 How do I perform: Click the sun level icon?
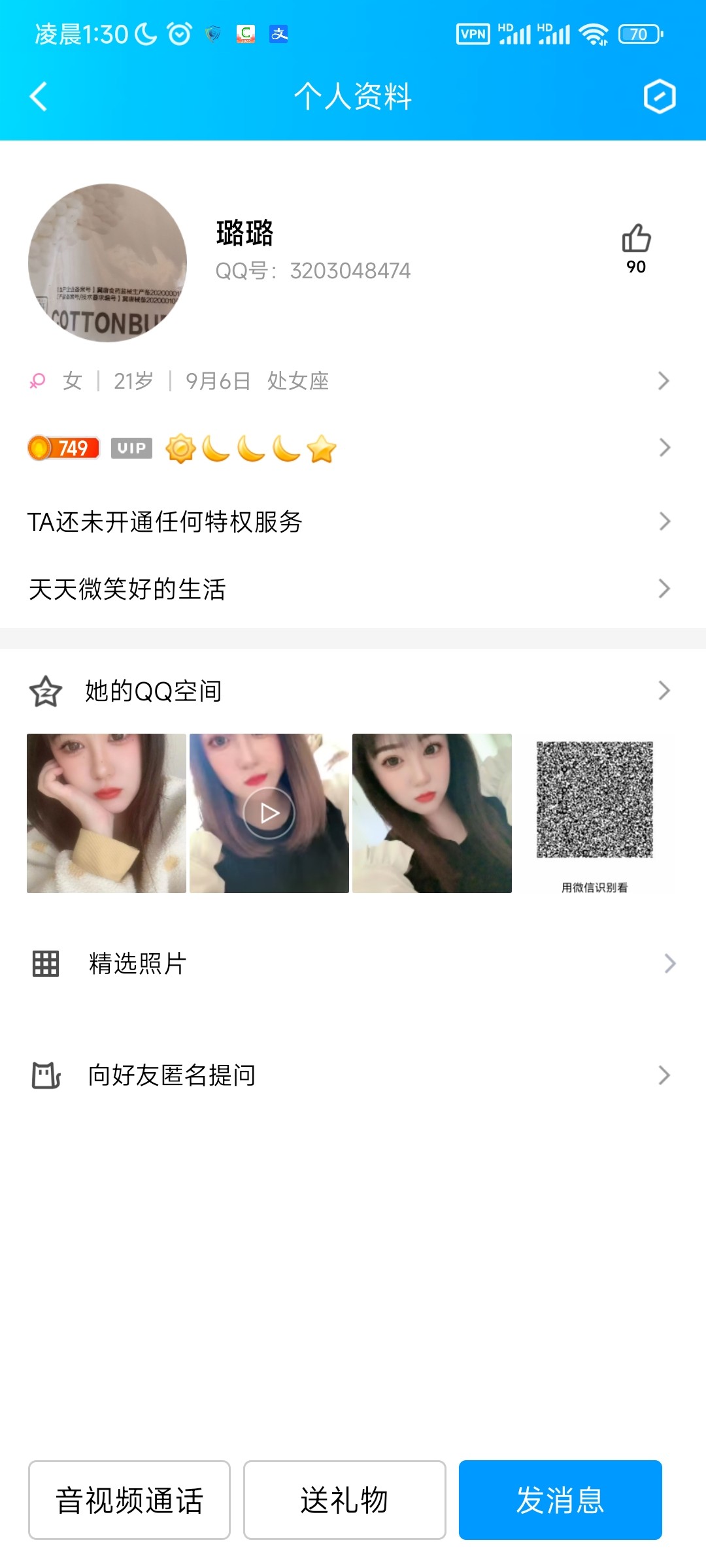181,448
